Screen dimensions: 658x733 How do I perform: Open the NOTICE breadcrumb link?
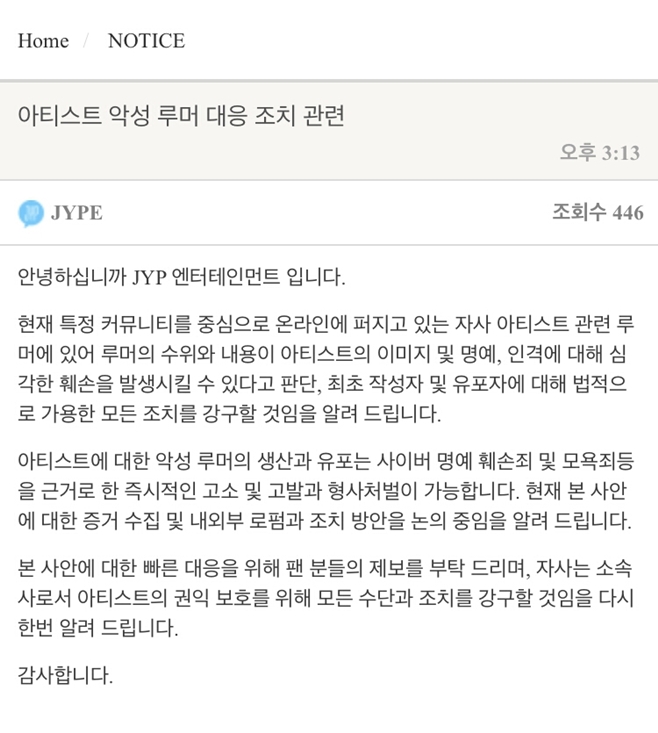point(146,41)
